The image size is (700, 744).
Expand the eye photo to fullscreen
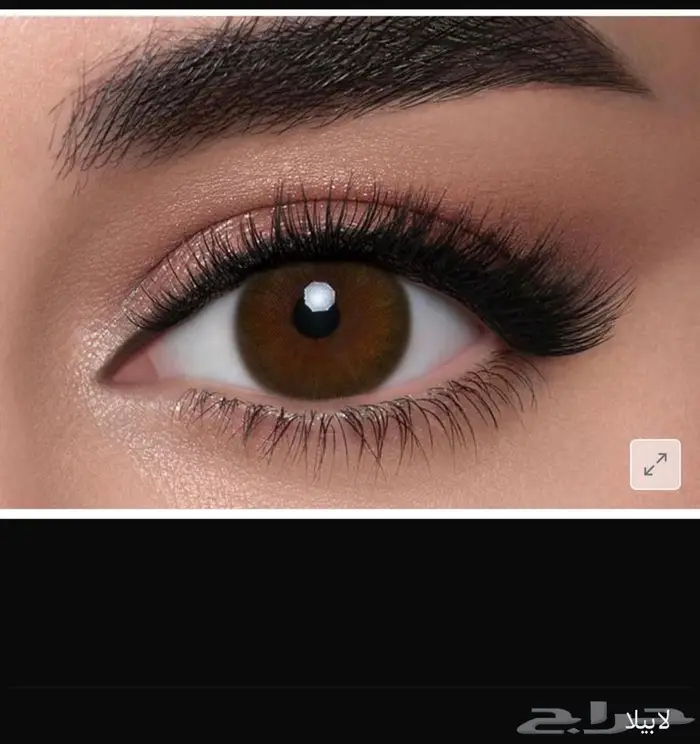(655, 465)
